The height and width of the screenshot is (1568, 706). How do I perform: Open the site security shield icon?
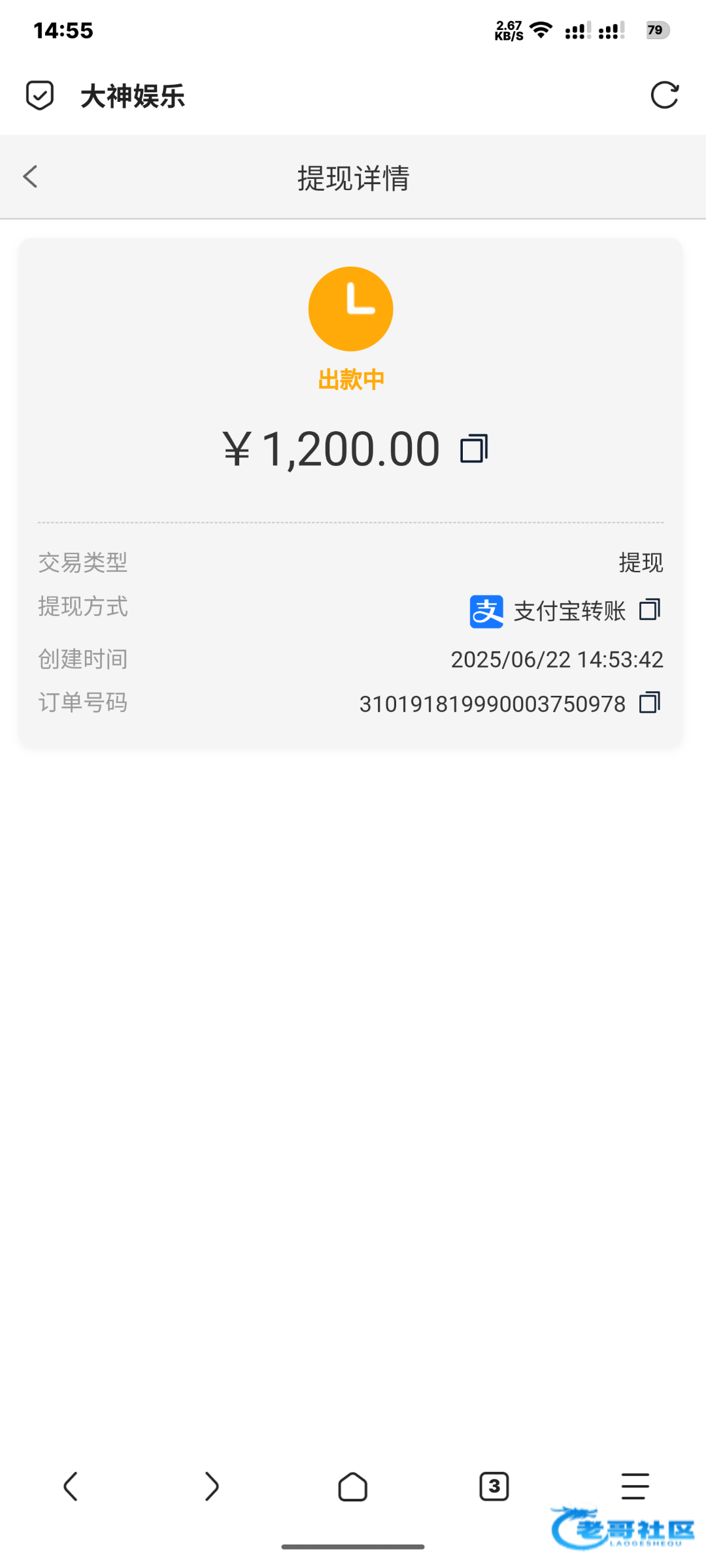coord(40,95)
